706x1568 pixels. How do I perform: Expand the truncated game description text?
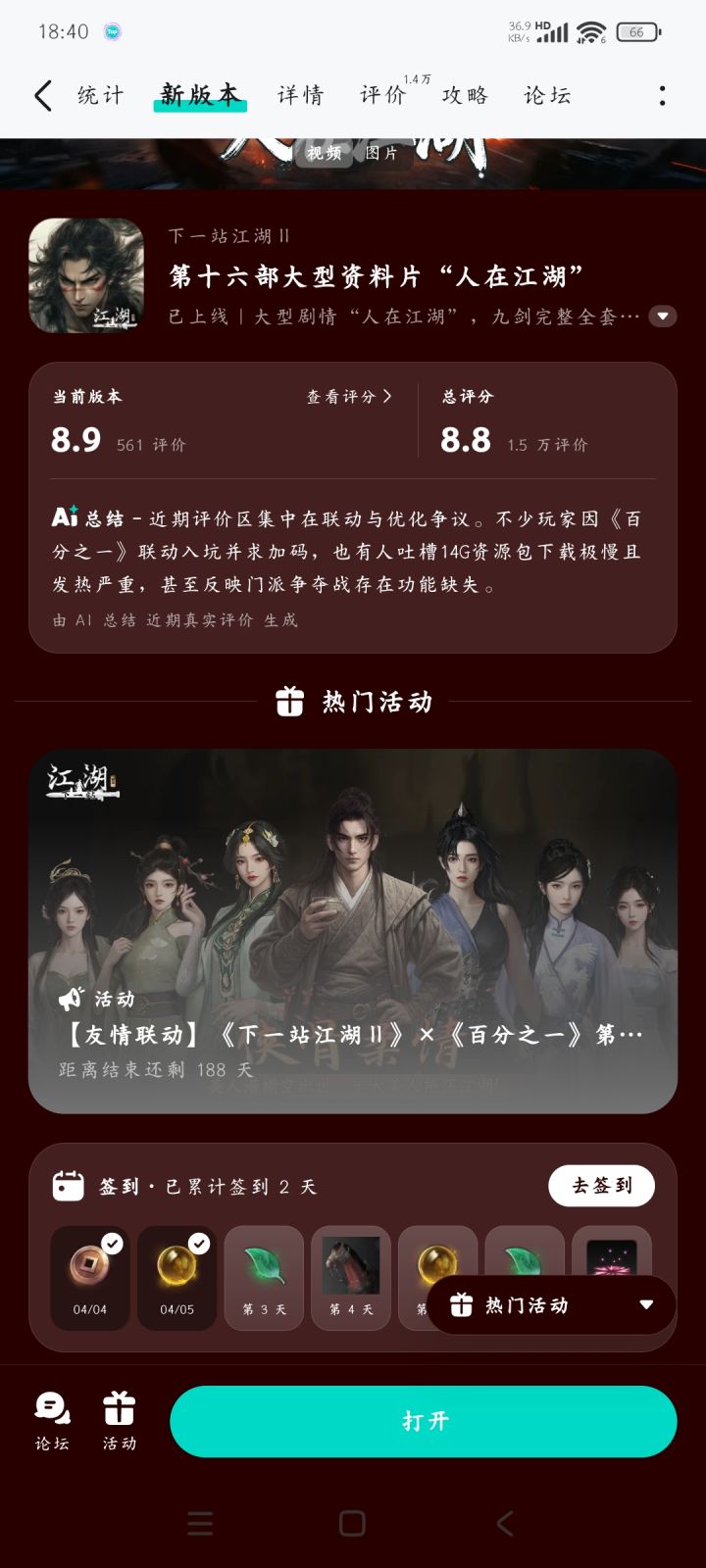663,317
